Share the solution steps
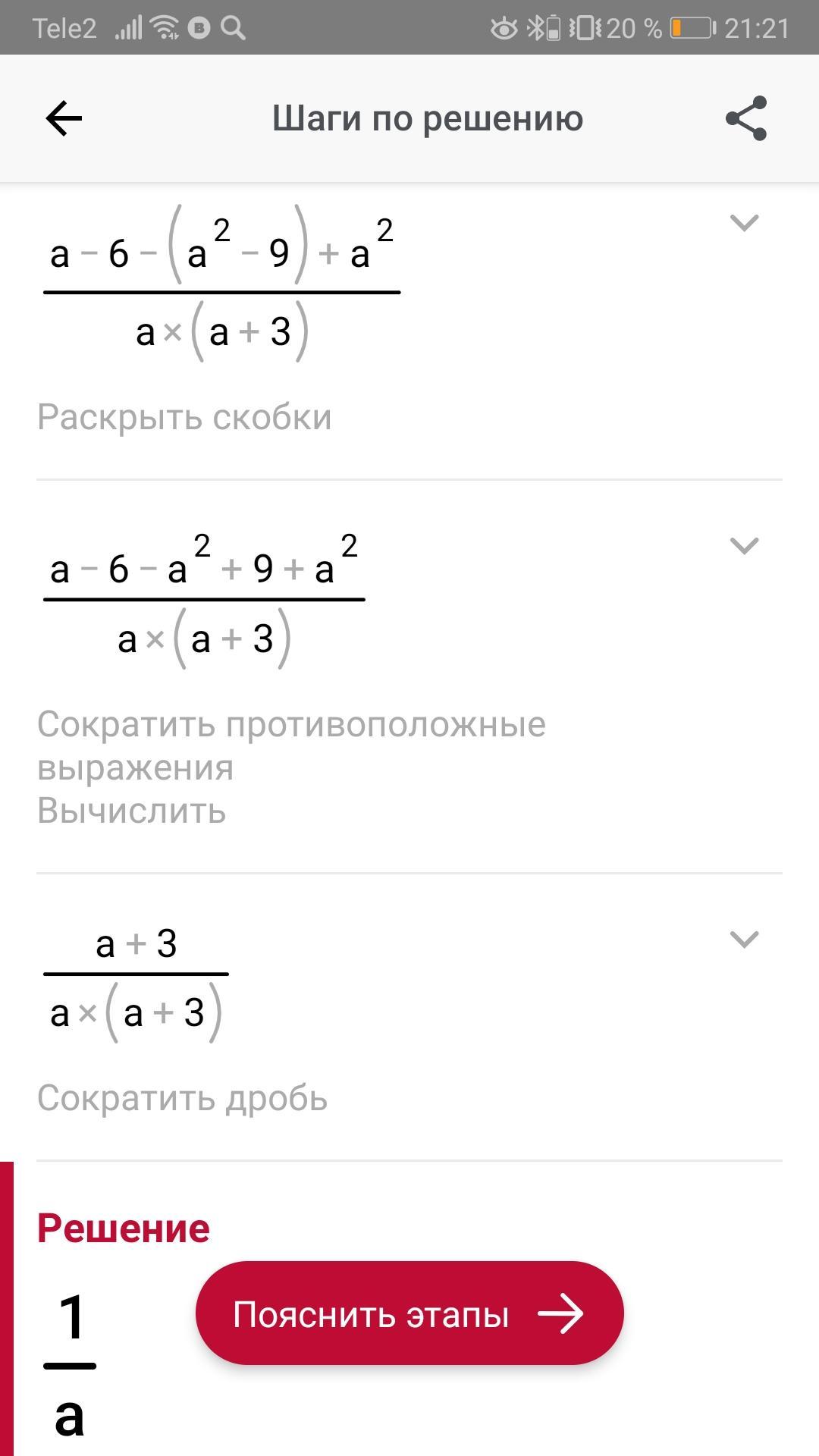Image resolution: width=819 pixels, height=1456 pixels. (x=746, y=118)
